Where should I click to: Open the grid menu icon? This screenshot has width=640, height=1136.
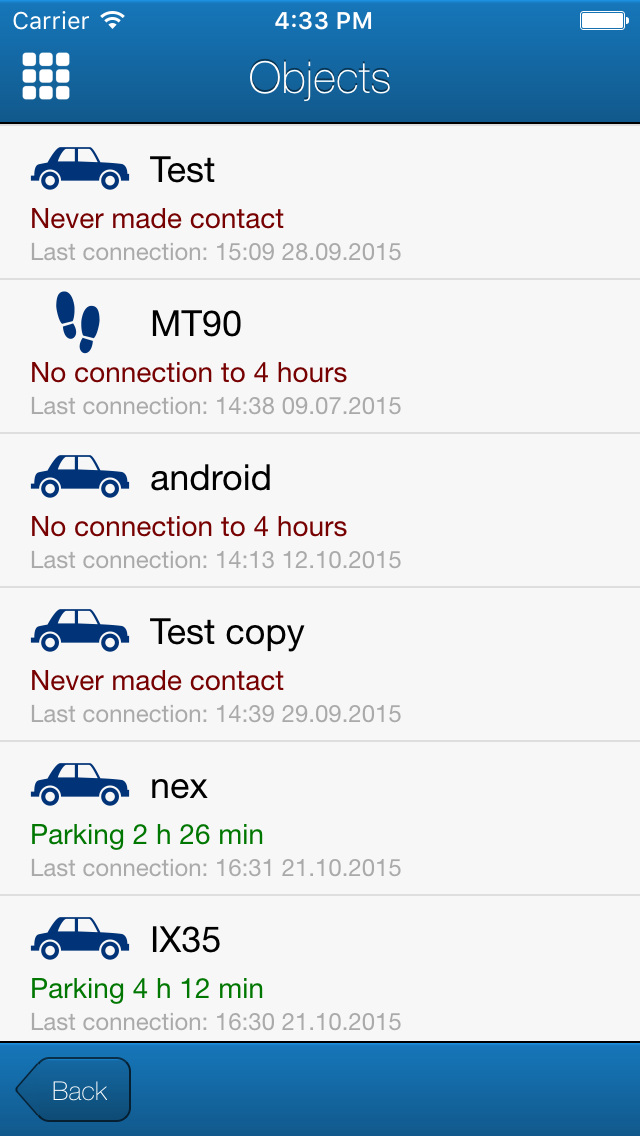(x=46, y=76)
